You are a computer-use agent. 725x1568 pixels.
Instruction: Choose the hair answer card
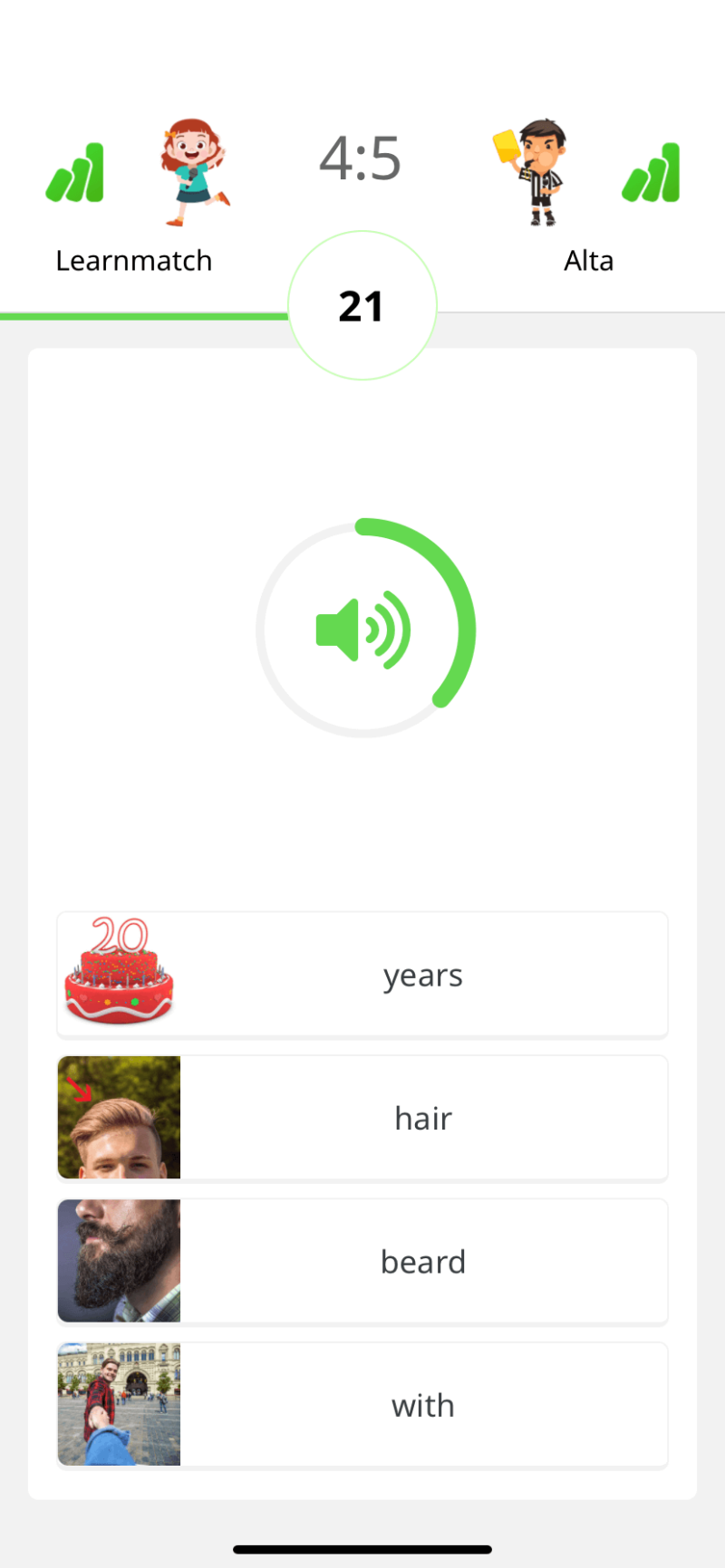point(423,1117)
